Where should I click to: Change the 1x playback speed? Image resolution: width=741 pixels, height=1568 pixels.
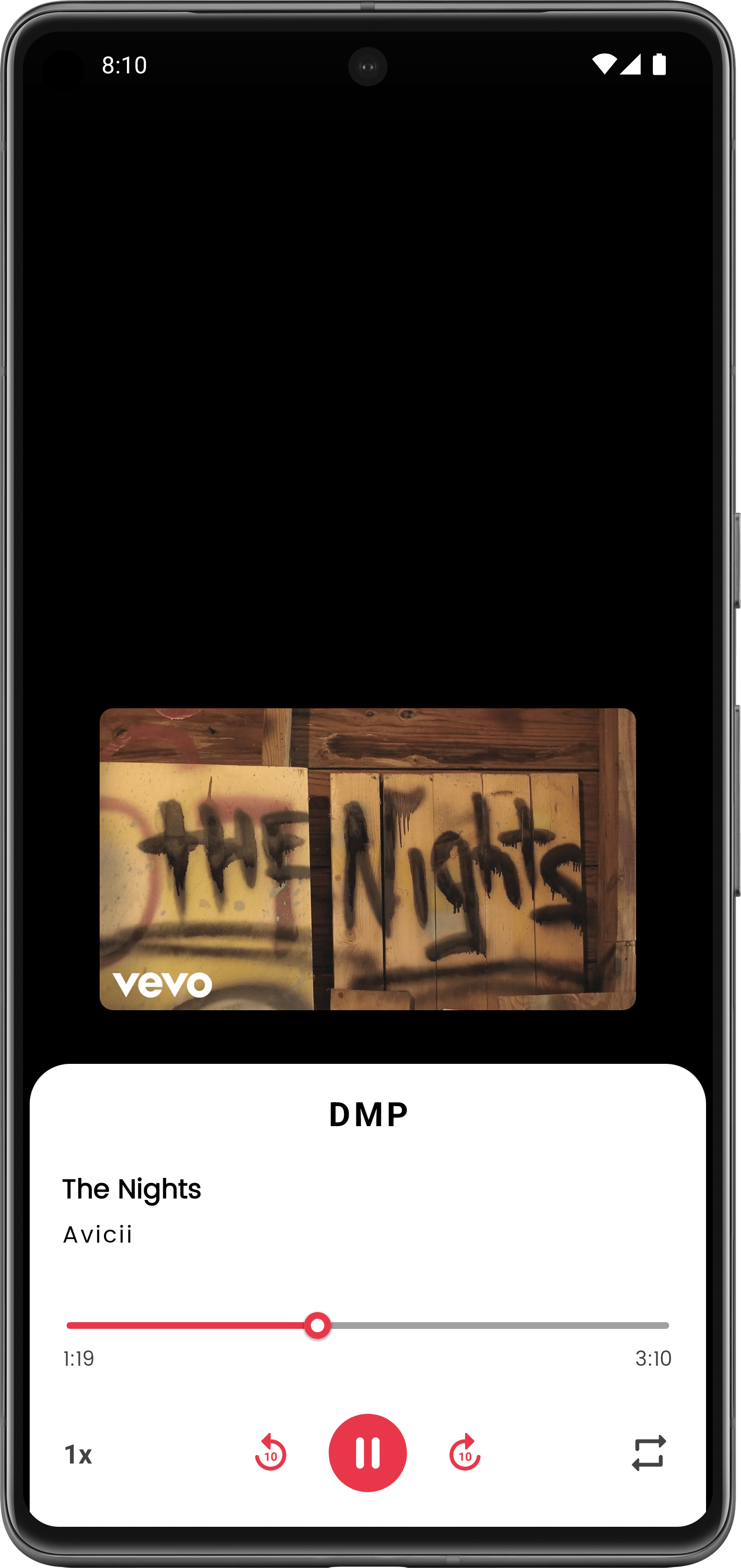coord(78,1454)
